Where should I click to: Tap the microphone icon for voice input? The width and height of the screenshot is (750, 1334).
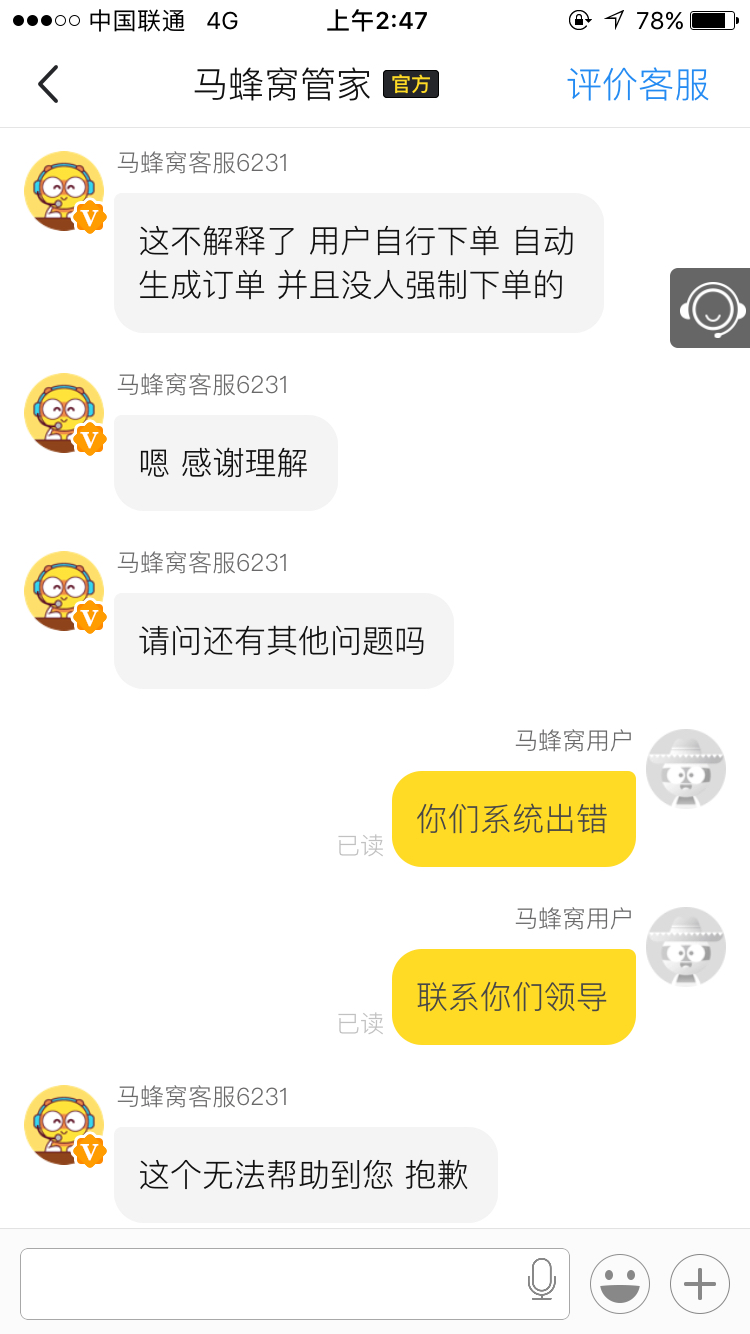542,1280
